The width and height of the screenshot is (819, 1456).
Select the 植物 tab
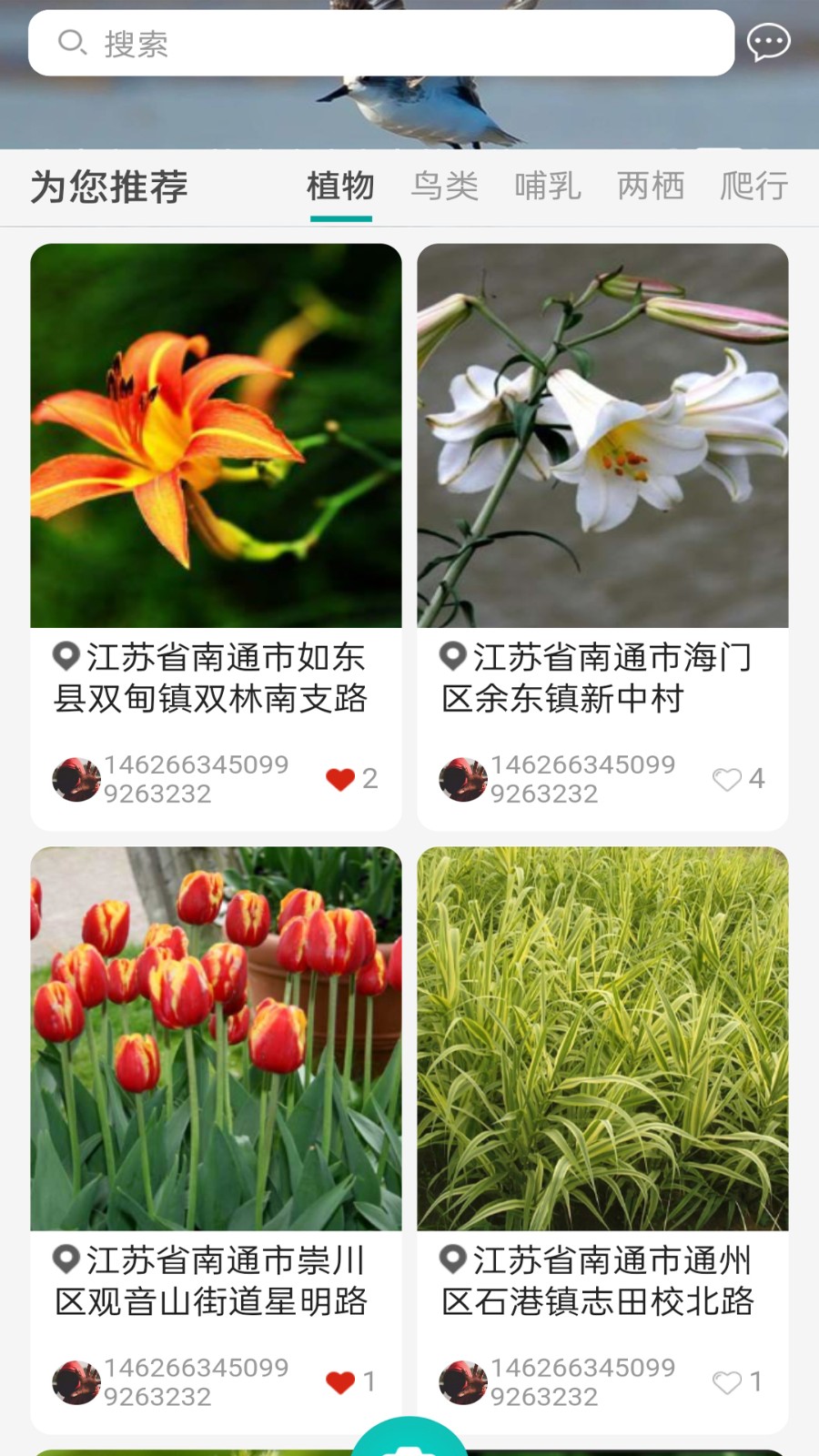pos(340,187)
